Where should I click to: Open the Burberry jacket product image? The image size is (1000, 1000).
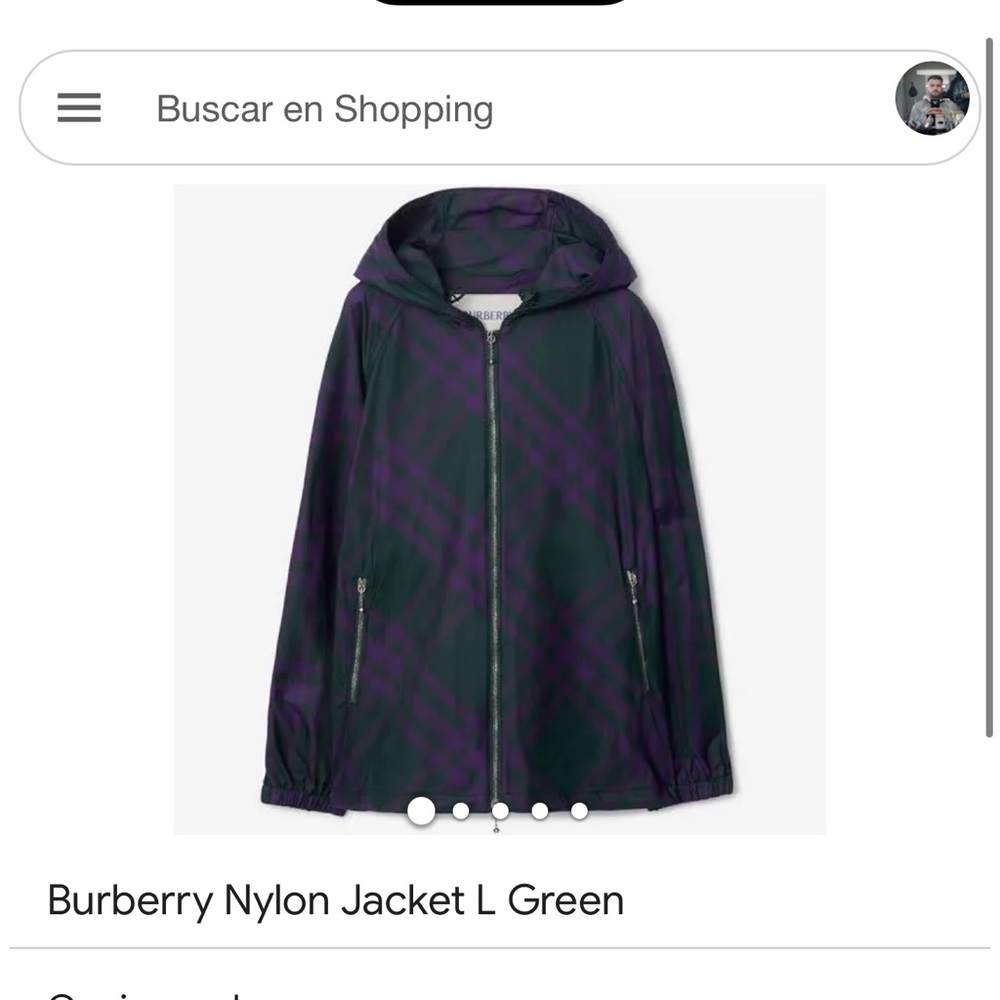coord(499,509)
